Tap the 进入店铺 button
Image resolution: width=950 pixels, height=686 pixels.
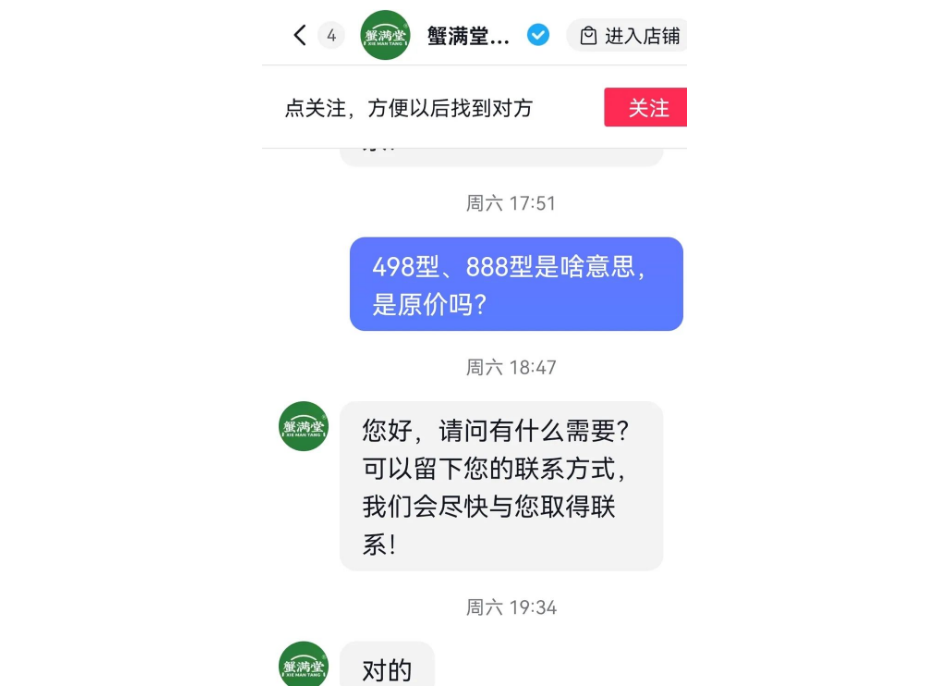pos(629,36)
